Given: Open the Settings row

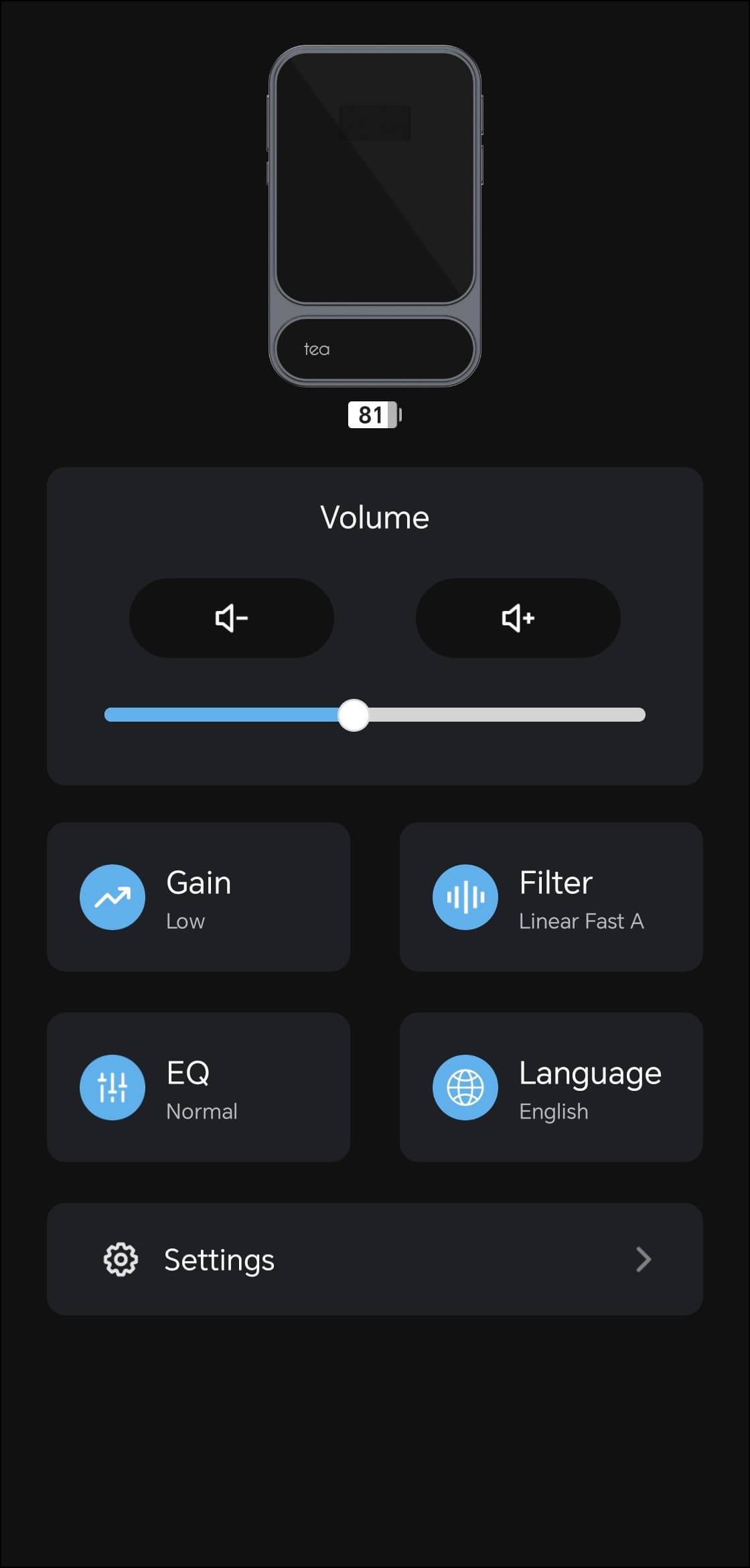Looking at the screenshot, I should click(374, 1259).
